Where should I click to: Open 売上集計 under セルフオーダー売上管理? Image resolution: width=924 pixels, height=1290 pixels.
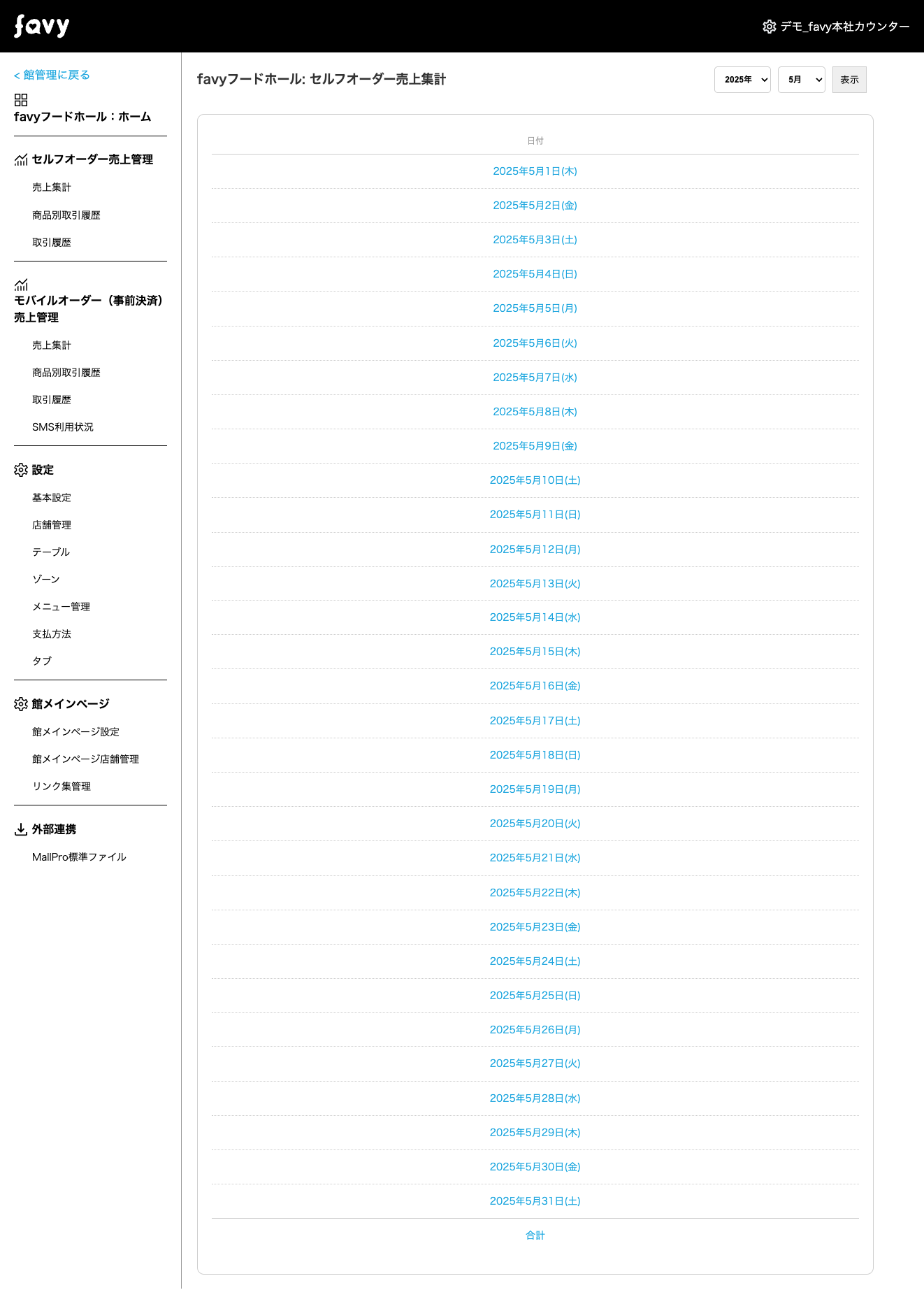click(x=52, y=187)
